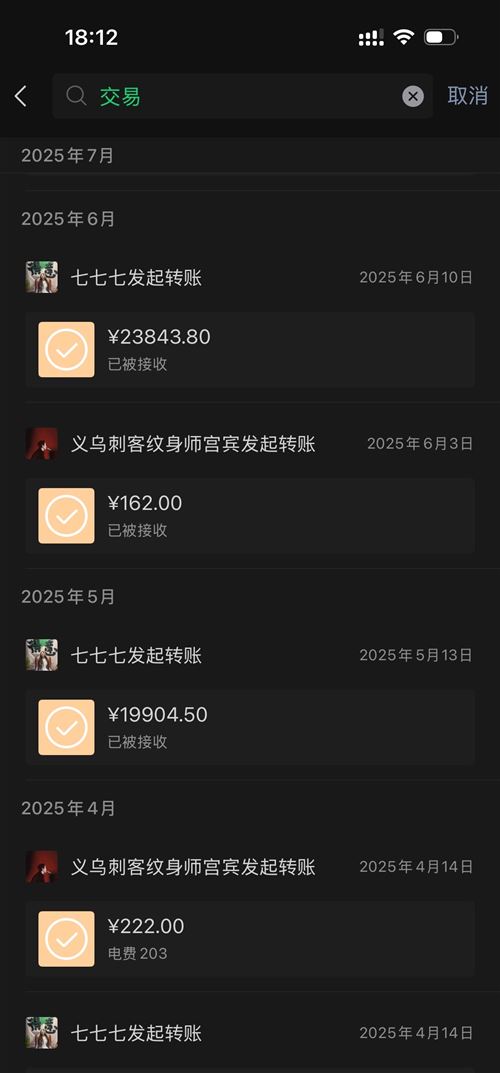Open the ¥162.00 transfer from June 3
500x1073 pixels.
250,515
